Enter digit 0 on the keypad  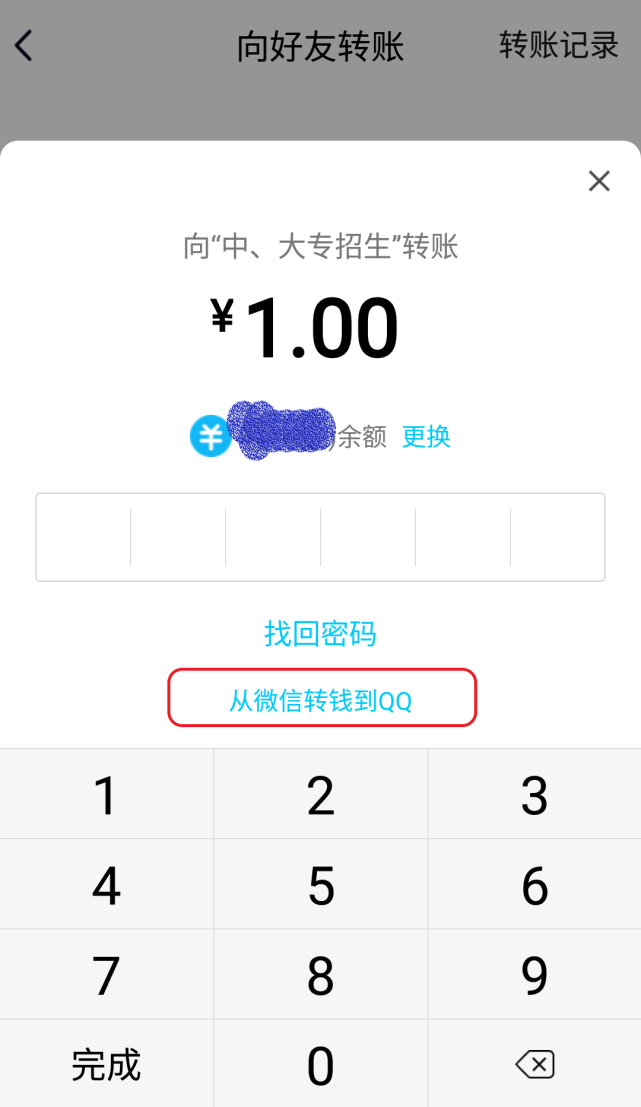click(x=320, y=1065)
